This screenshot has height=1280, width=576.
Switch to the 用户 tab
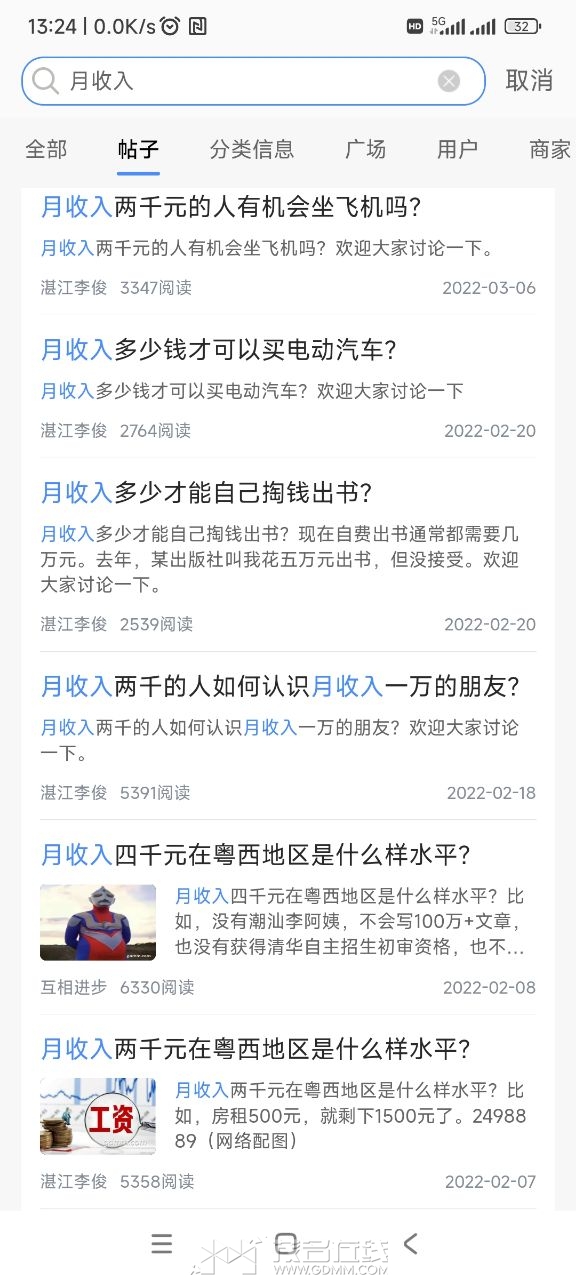tap(457, 149)
